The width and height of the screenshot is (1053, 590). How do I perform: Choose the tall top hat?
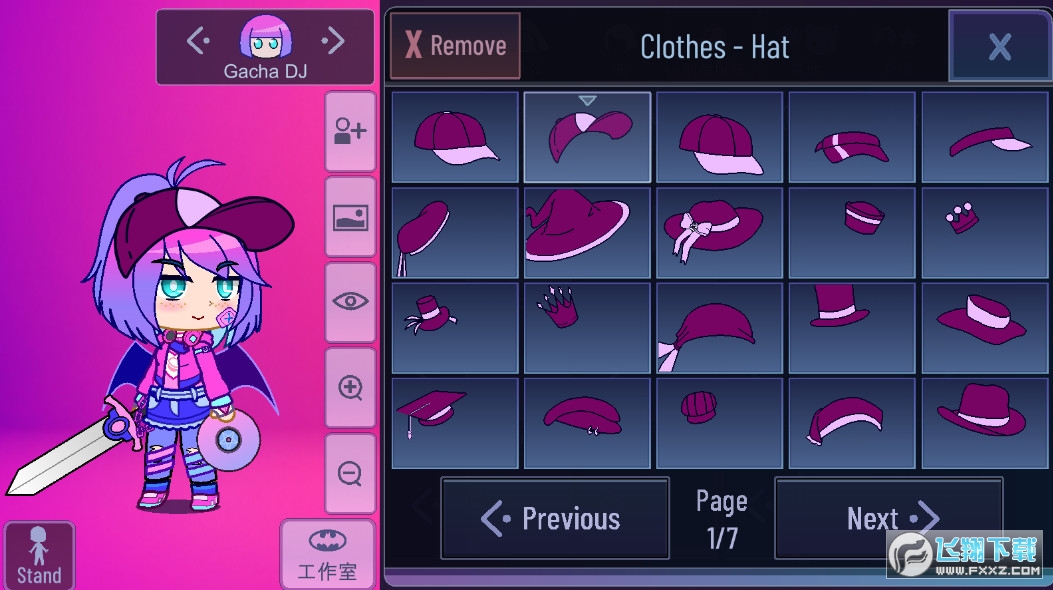pyautogui.click(x=851, y=327)
